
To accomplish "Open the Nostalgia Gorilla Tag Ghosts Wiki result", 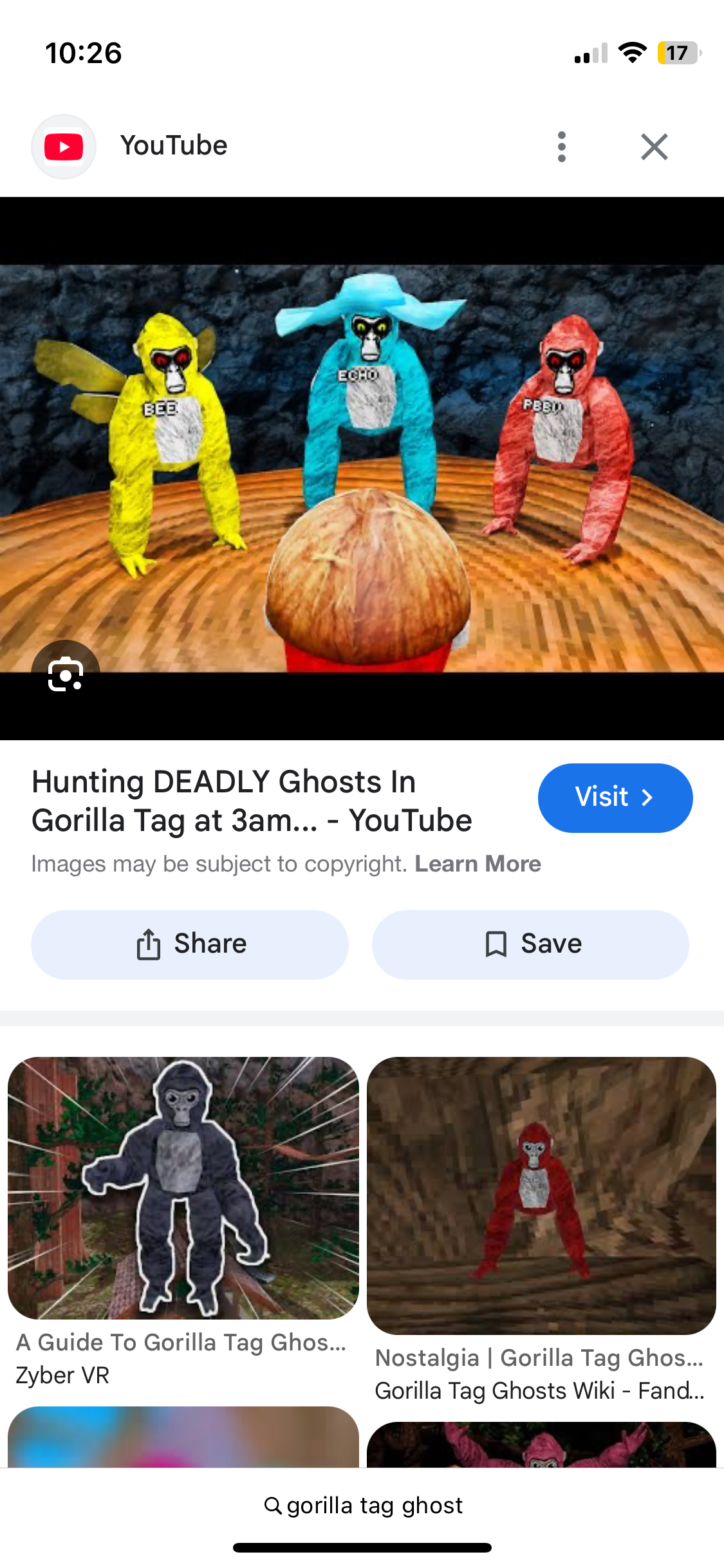I will click(541, 1195).
